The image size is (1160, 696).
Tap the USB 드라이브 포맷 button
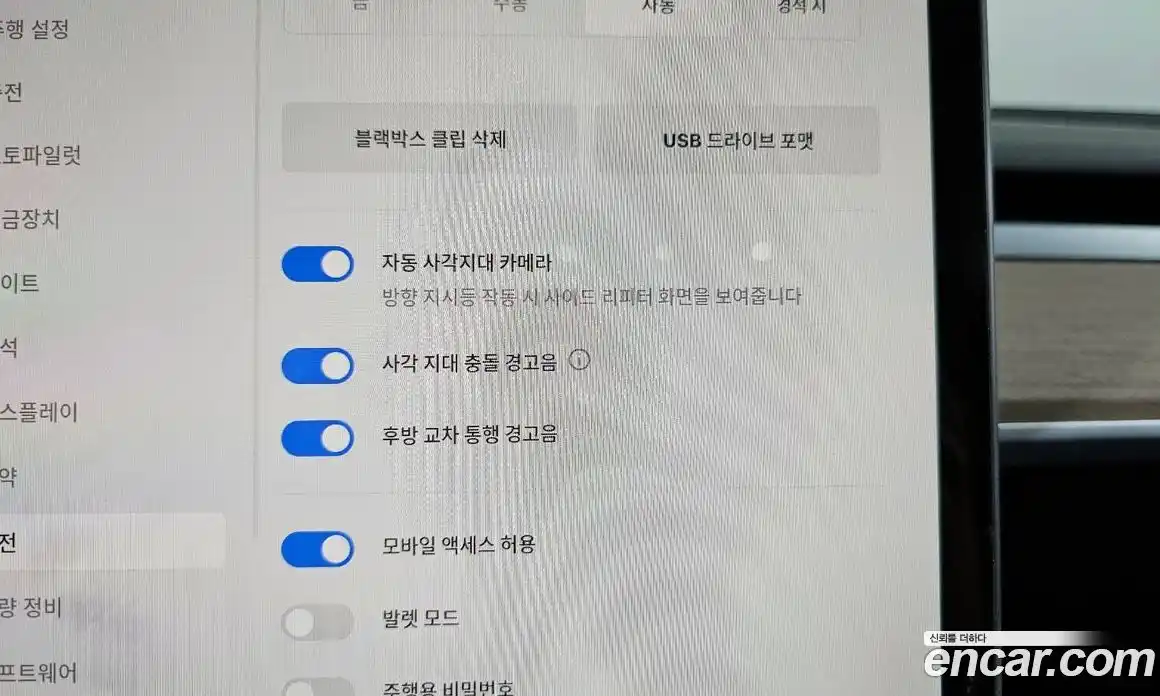(738, 141)
